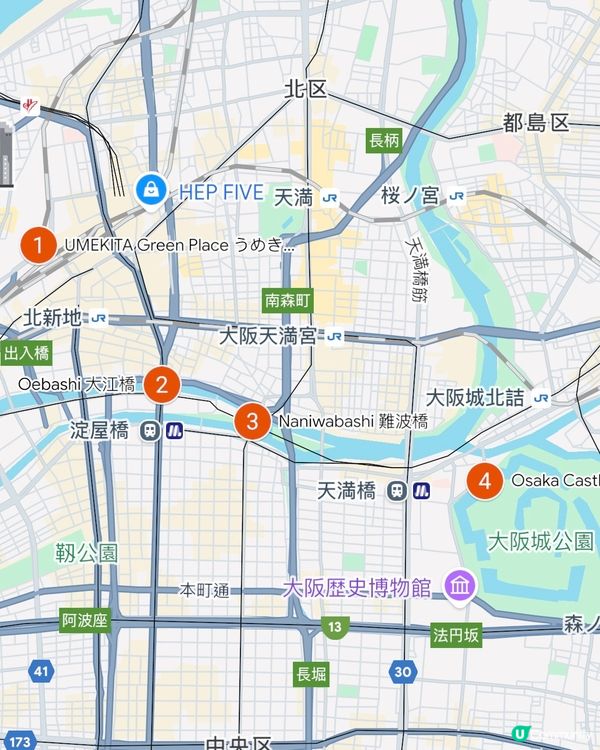Image resolution: width=600 pixels, height=750 pixels.
Task: Select marker 4 at Osaka Castle
Action: click(485, 481)
